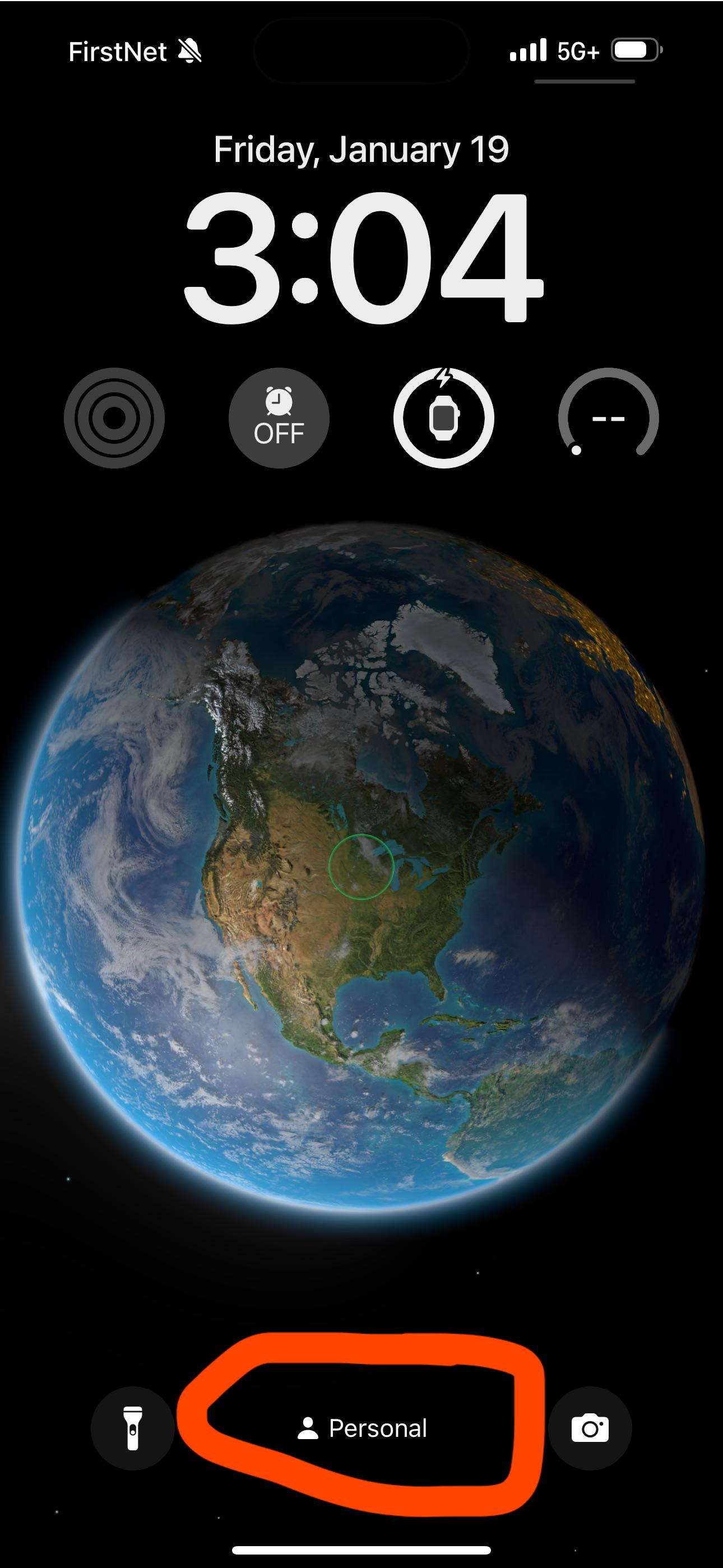Tap the Personal focus button
The height and width of the screenshot is (1568, 723).
tap(363, 1428)
